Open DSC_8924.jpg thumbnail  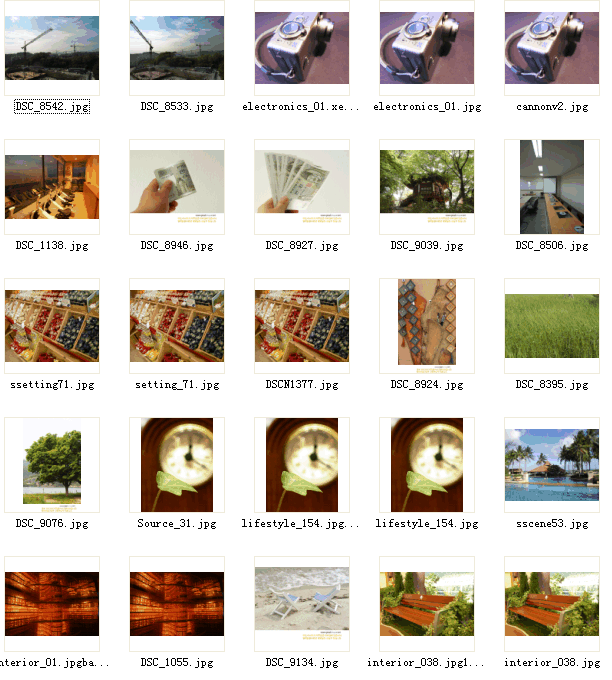coord(427,326)
